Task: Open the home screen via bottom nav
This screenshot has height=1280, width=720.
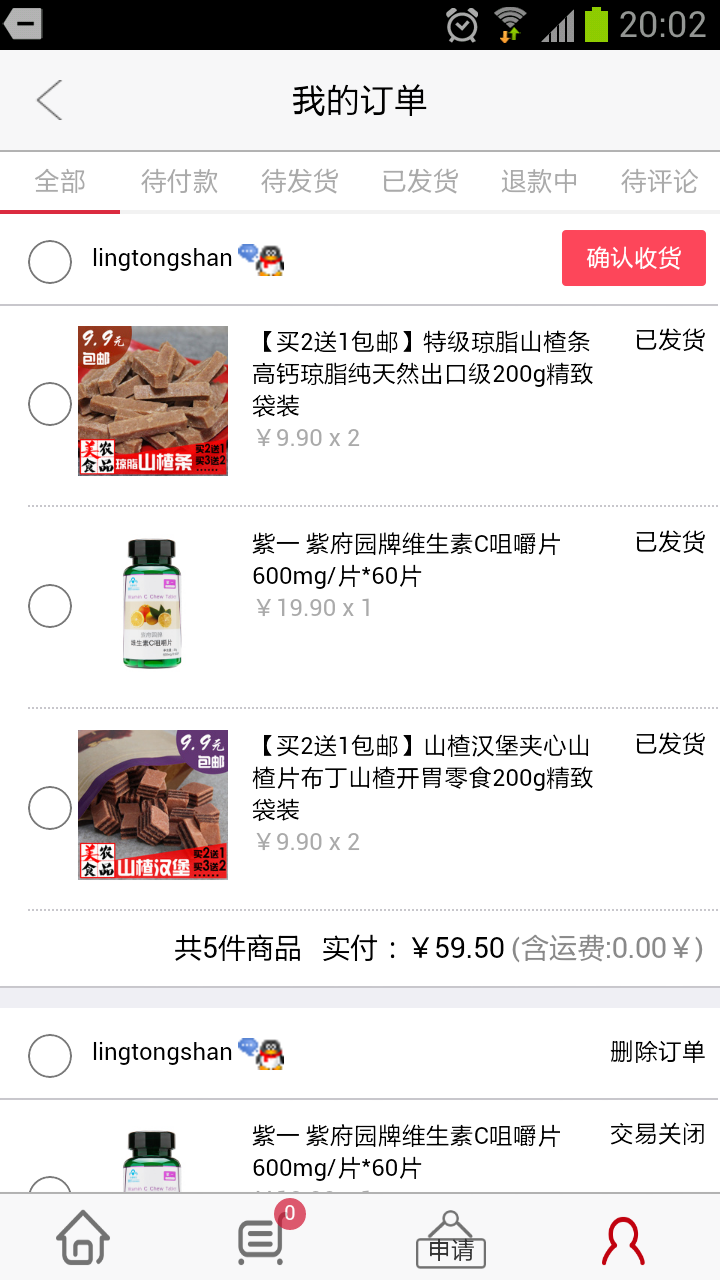Action: [82, 1237]
